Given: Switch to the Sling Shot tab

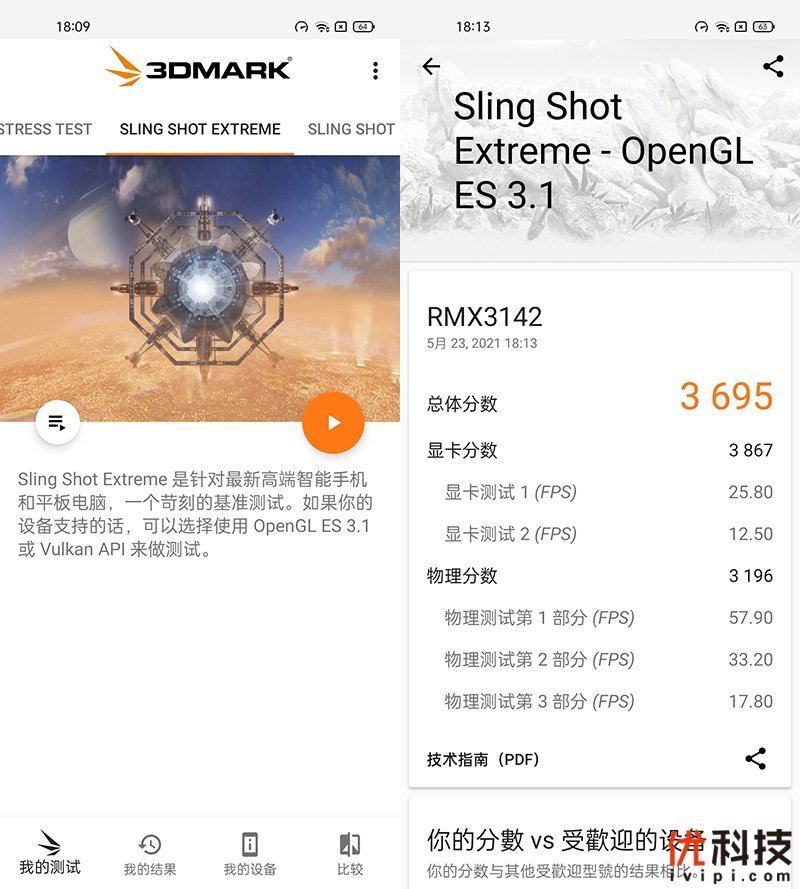Looking at the screenshot, I should tap(351, 129).
